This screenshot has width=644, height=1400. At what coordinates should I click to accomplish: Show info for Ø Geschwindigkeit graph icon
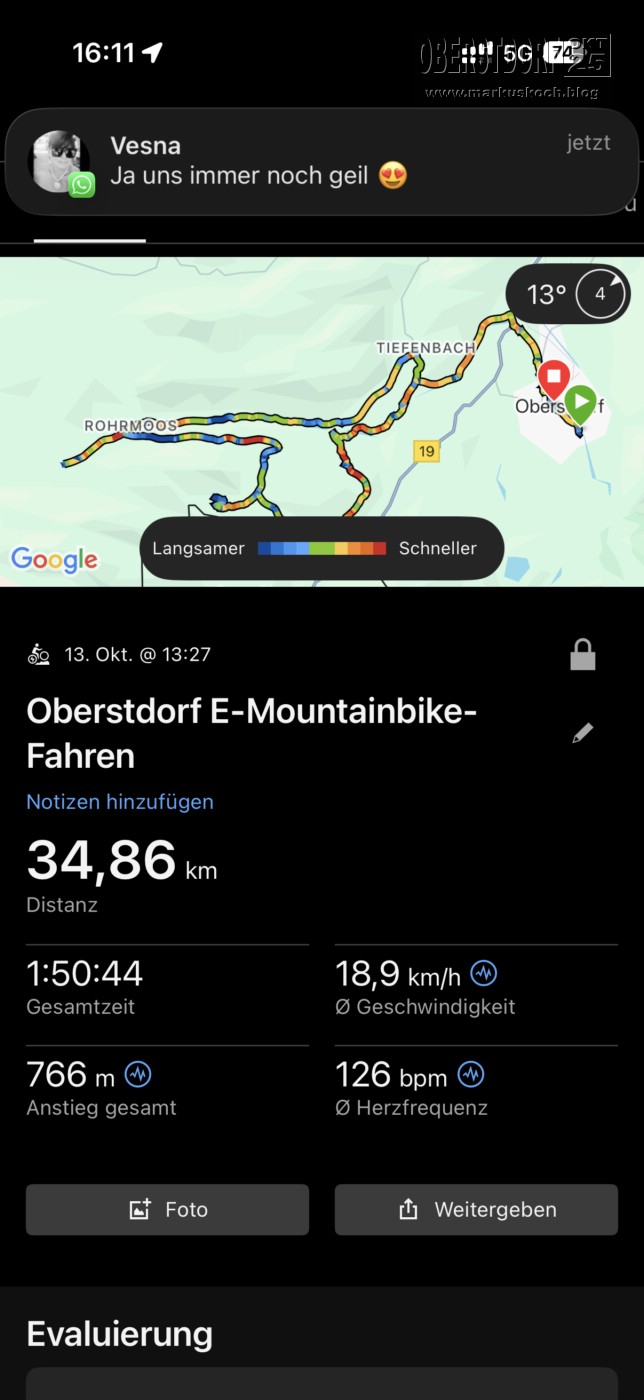coord(483,973)
